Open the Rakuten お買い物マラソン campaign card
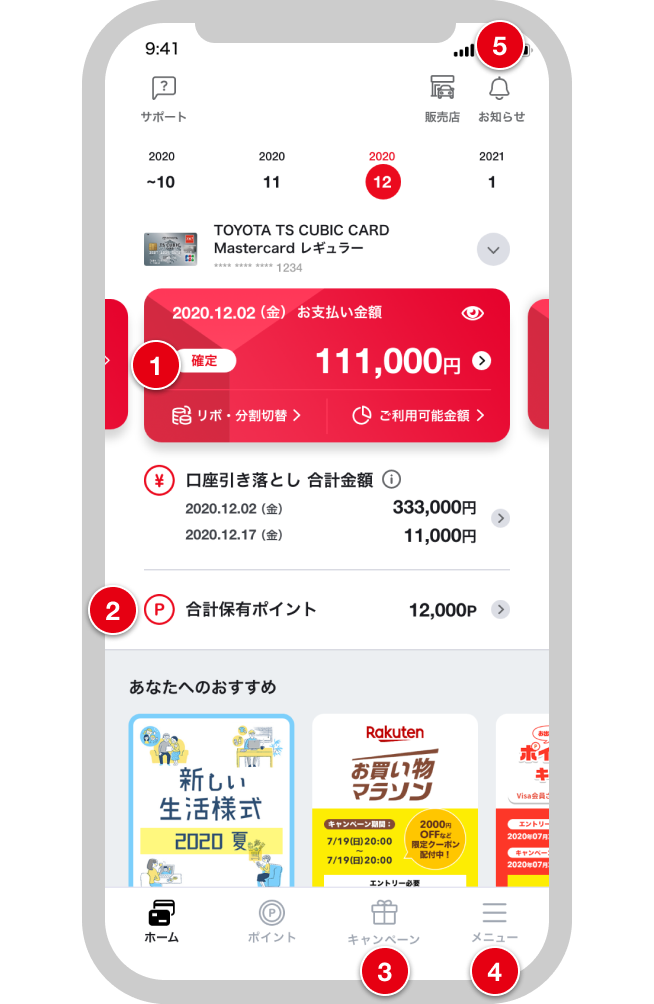The image size is (654, 1004). click(394, 800)
